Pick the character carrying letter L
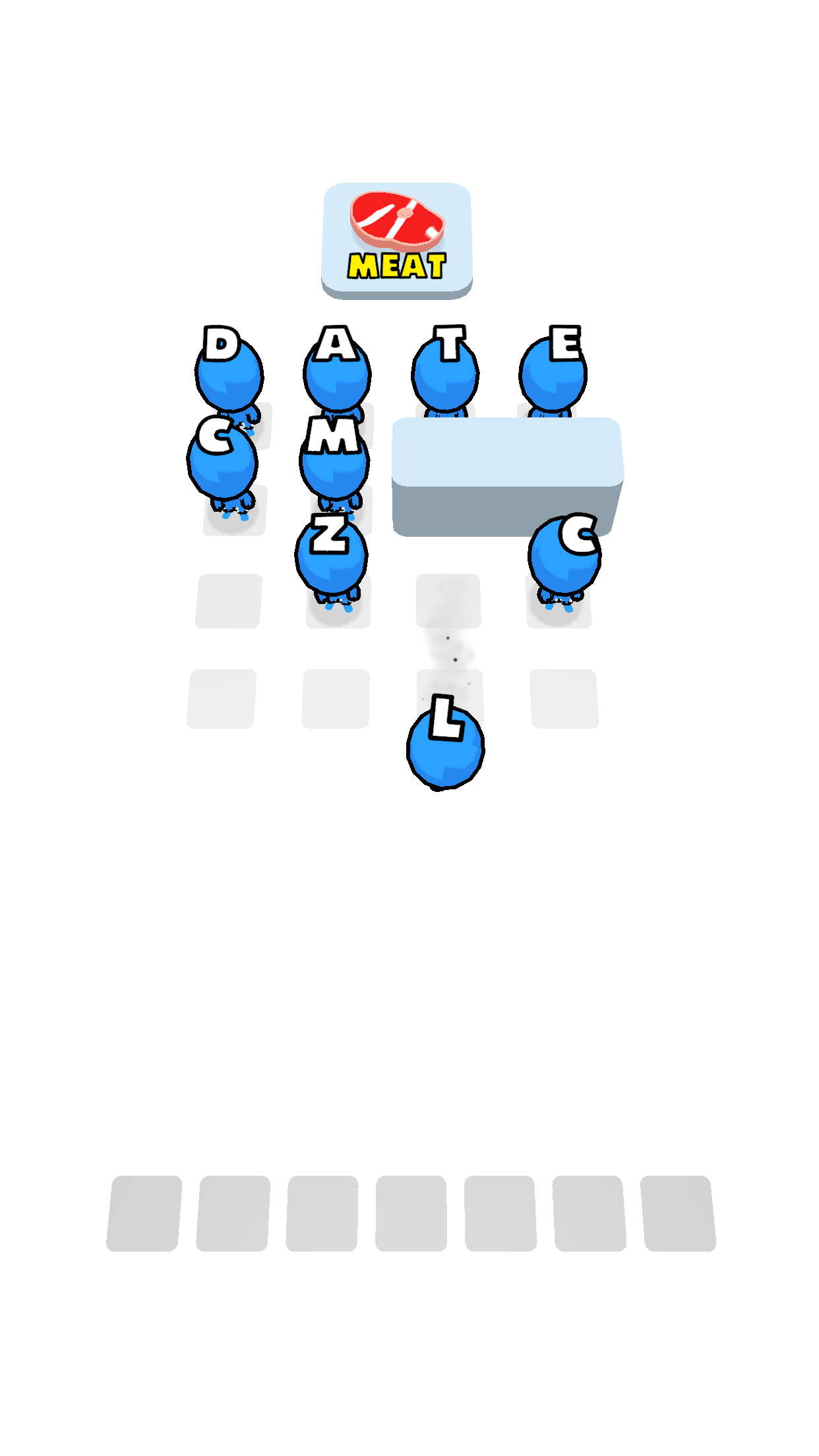The width and height of the screenshot is (819, 1456). 446,746
